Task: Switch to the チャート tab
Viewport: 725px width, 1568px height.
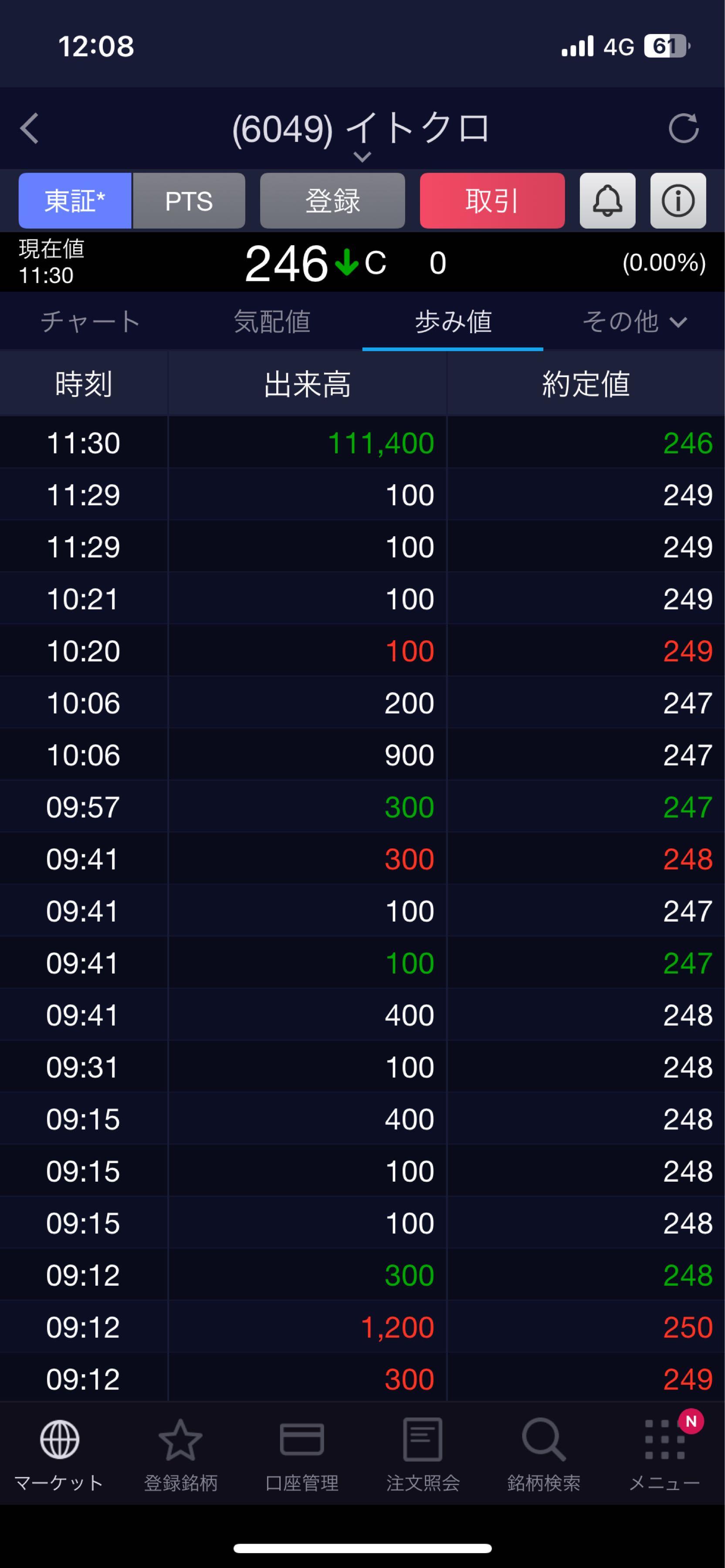Action: click(90, 321)
